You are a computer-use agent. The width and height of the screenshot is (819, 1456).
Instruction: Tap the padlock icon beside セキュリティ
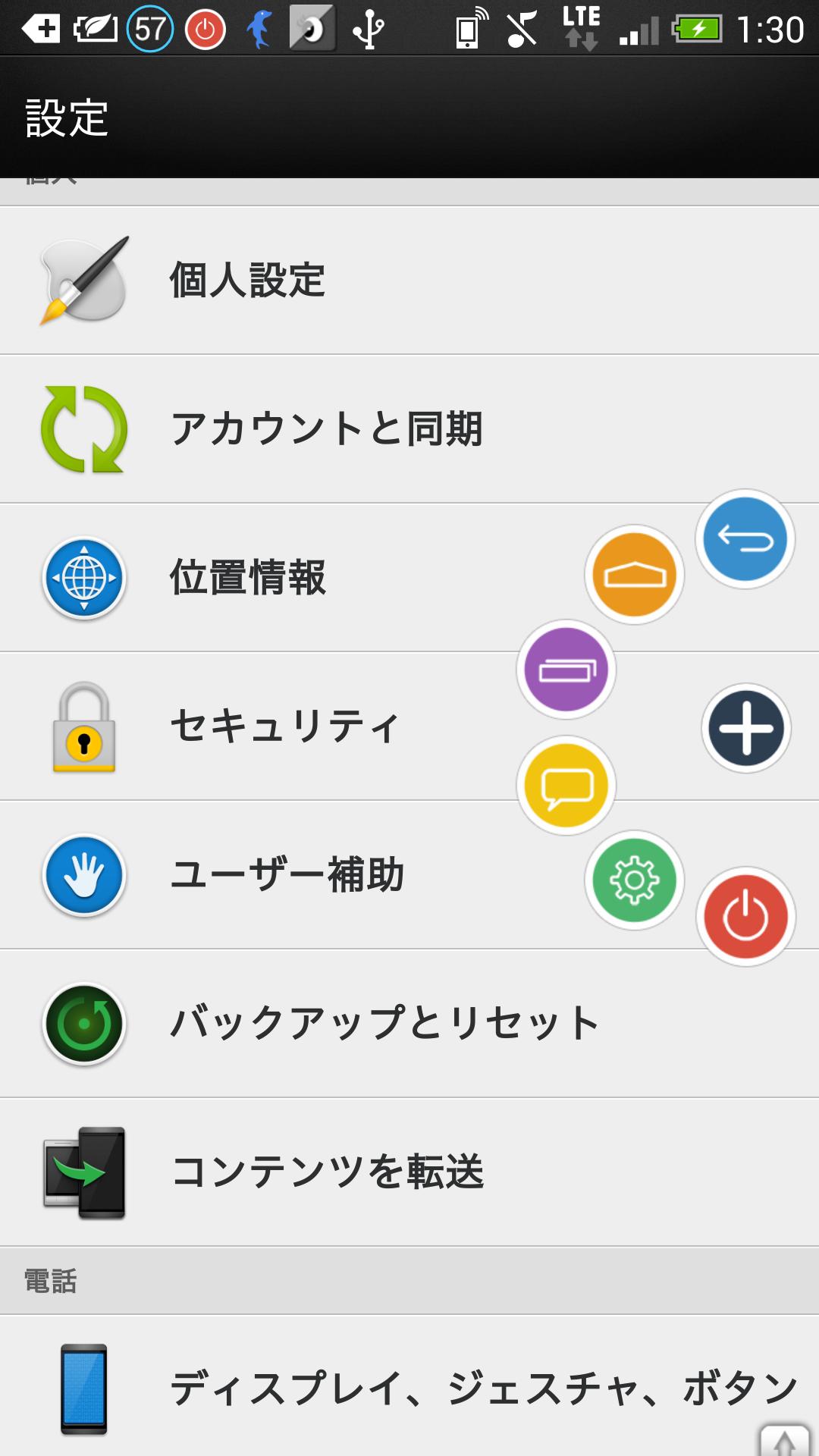click(x=83, y=726)
